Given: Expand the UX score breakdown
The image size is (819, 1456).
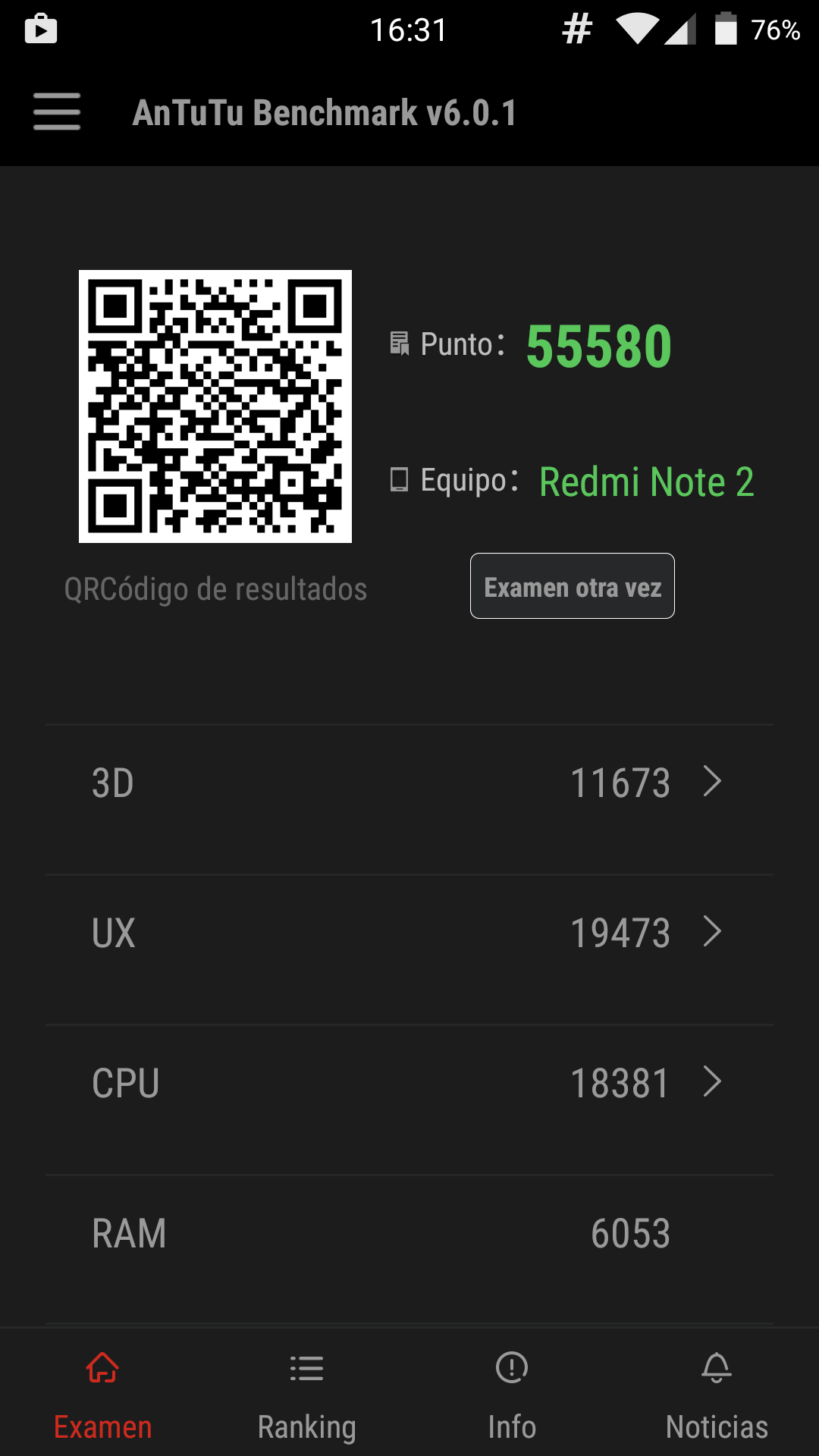Looking at the screenshot, I should [409, 933].
